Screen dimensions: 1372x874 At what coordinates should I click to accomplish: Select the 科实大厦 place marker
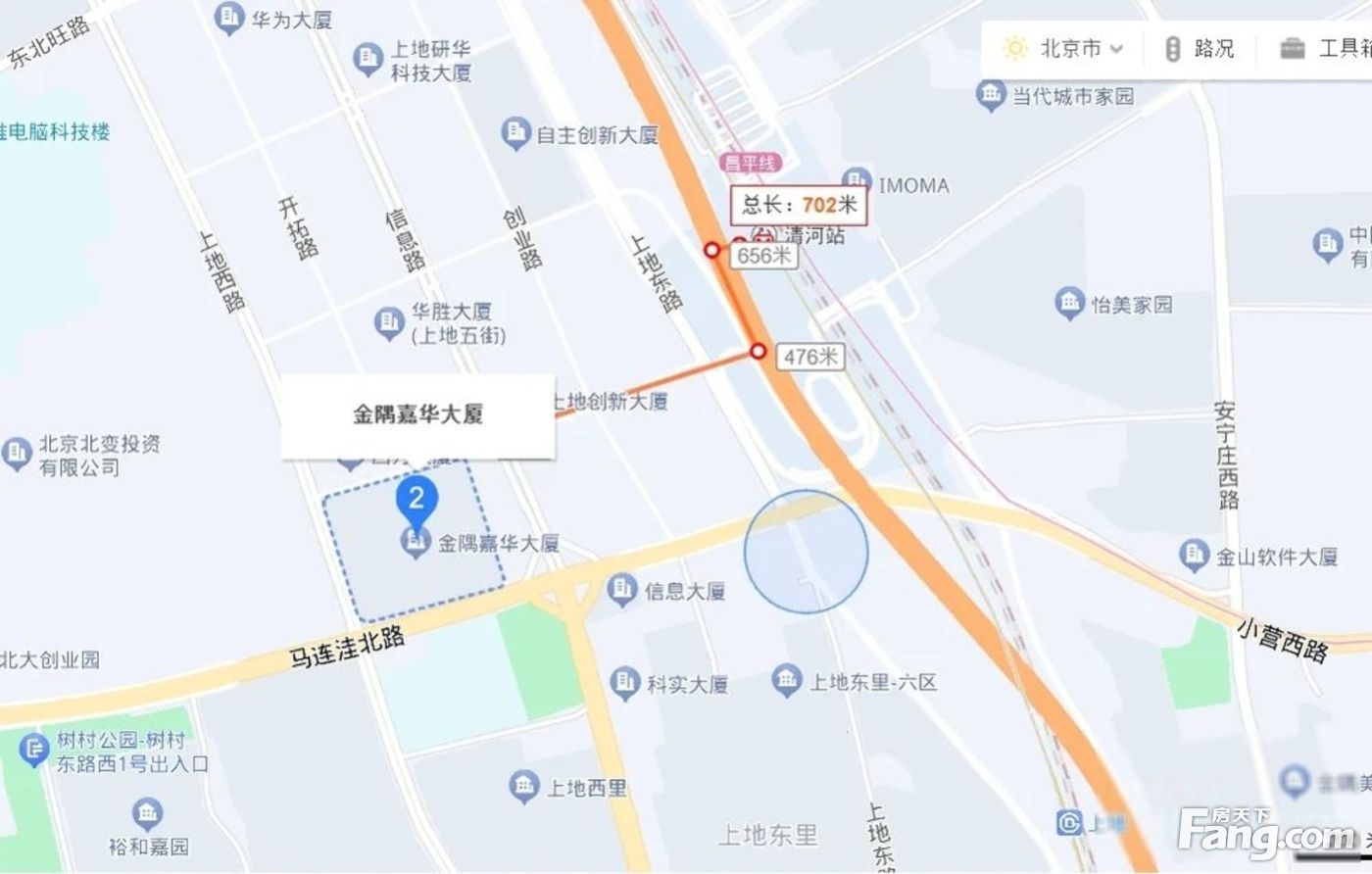(624, 683)
